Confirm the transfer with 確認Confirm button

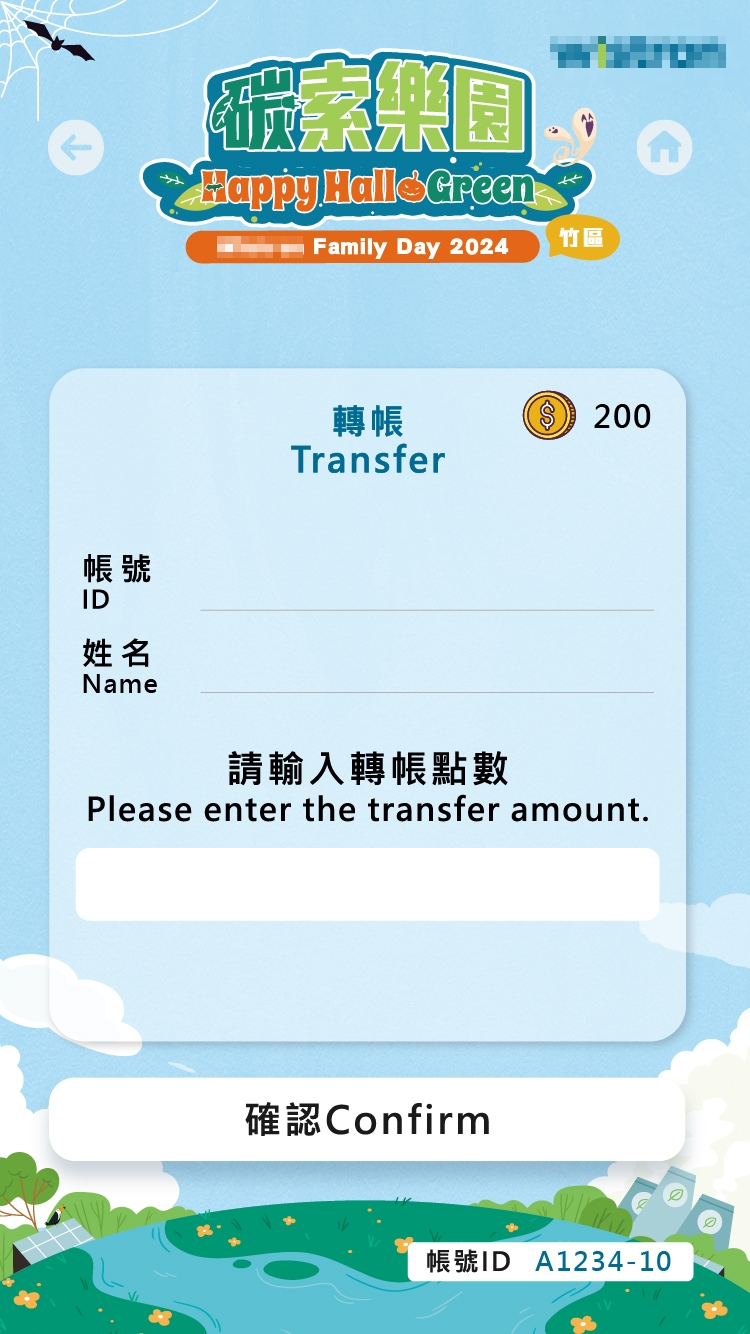coord(367,1120)
